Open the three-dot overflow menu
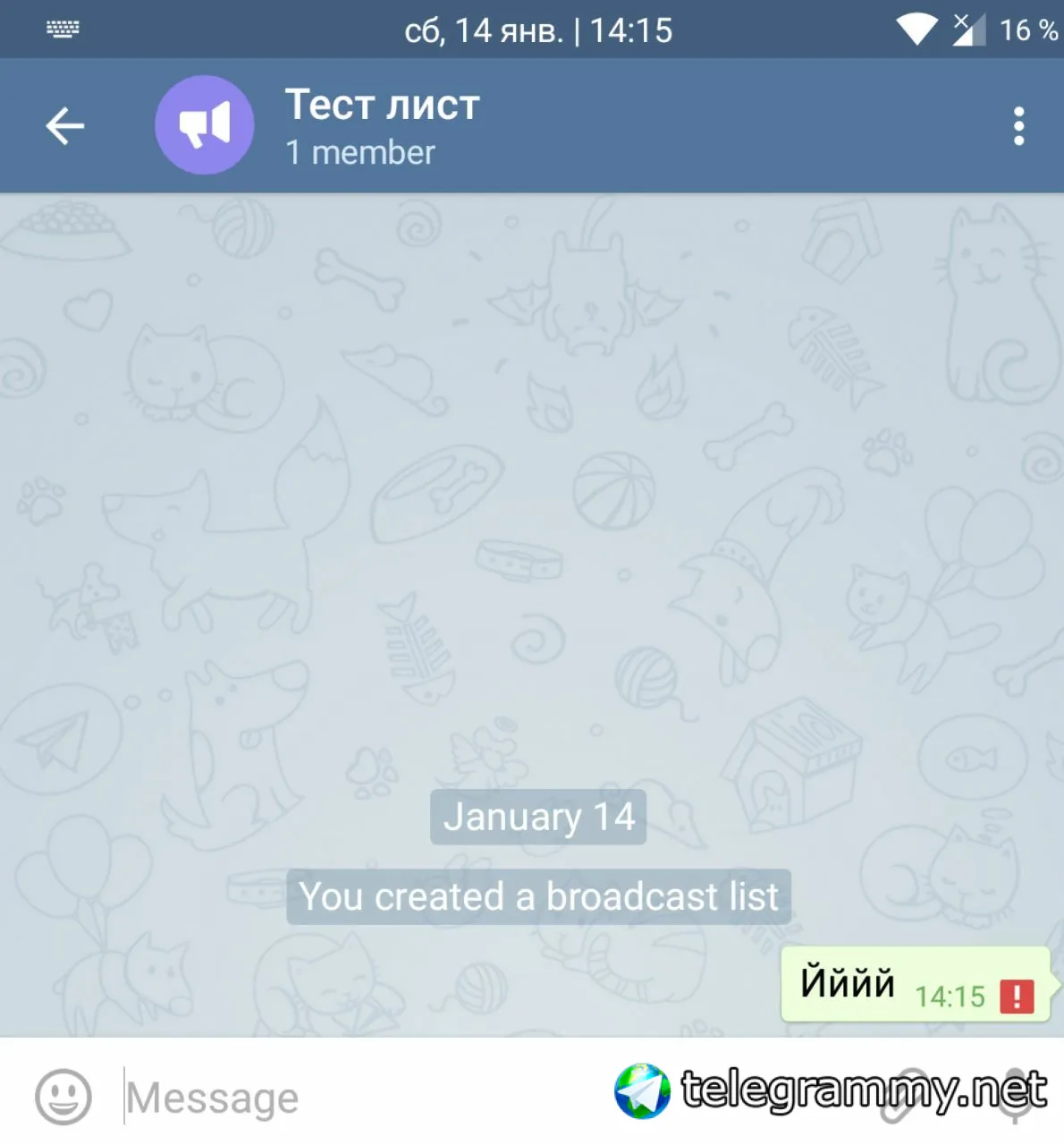Viewport: 1064px width, 1145px height. click(1018, 126)
